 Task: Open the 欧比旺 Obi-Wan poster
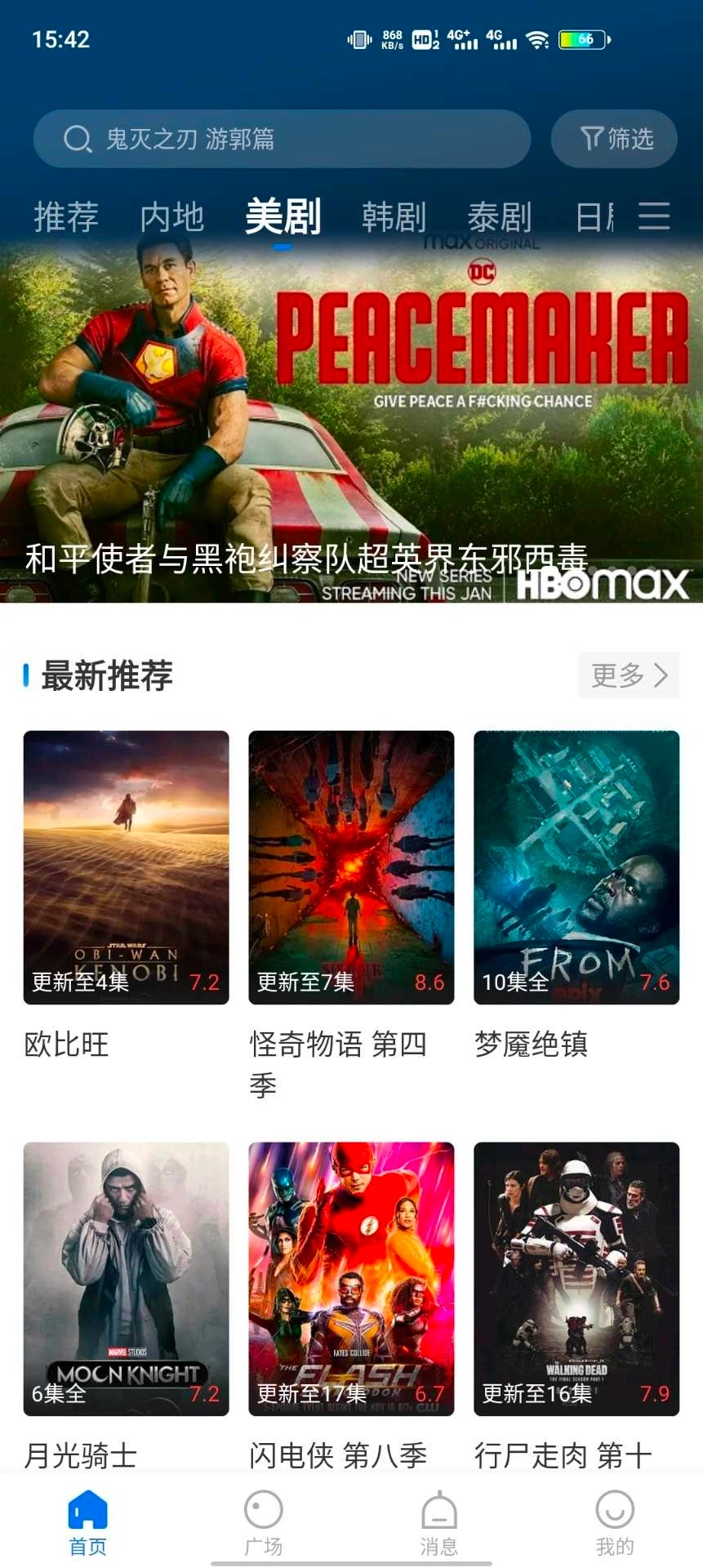(x=126, y=866)
